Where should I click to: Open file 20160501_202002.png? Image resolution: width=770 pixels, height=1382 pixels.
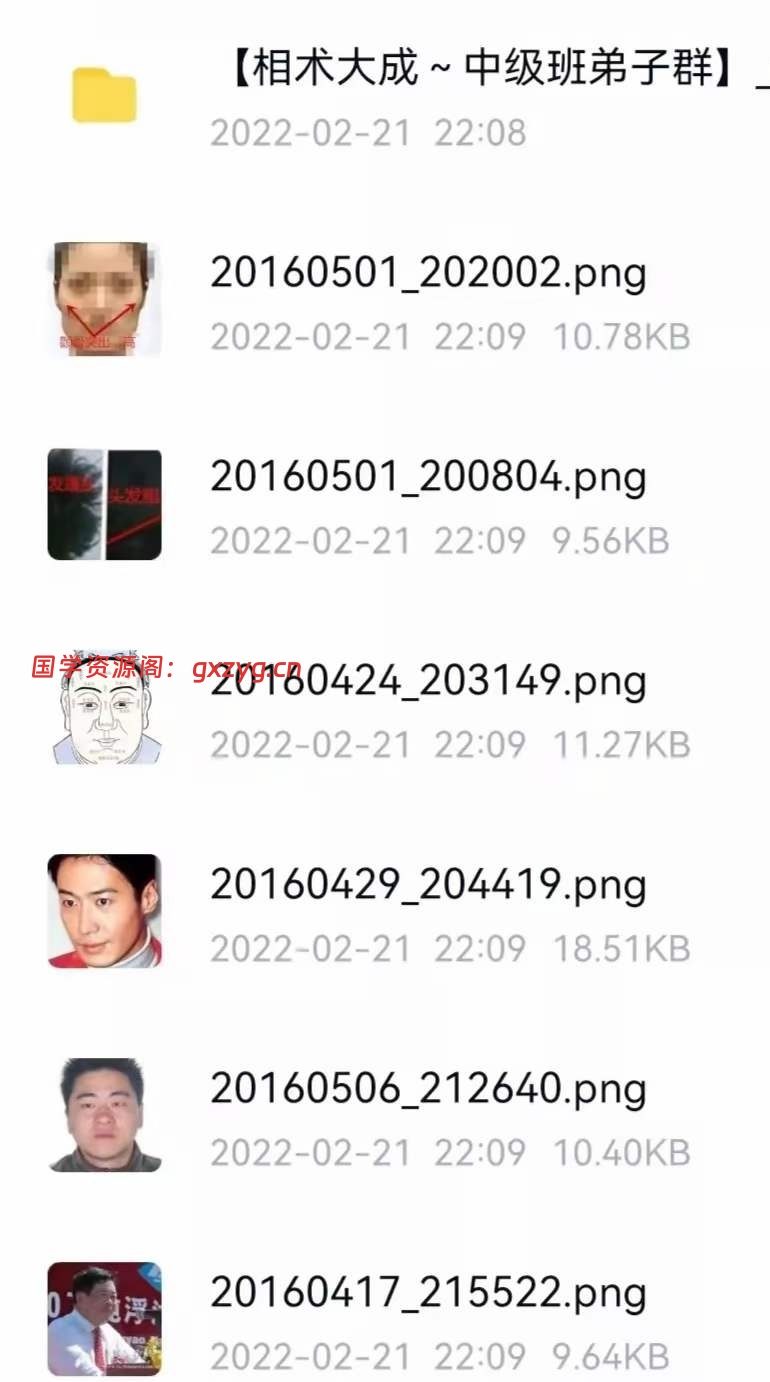[385, 301]
